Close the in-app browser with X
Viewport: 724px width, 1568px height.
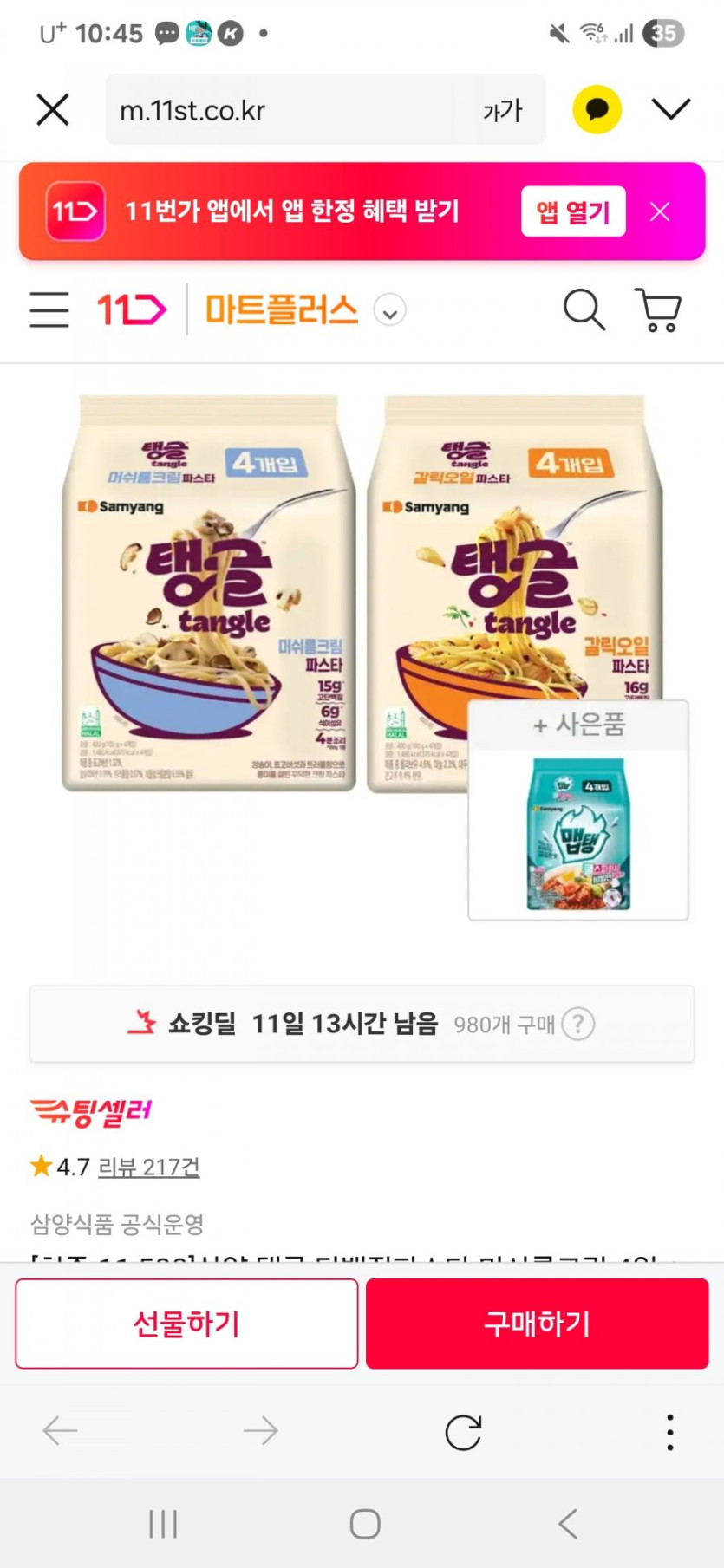point(53,110)
